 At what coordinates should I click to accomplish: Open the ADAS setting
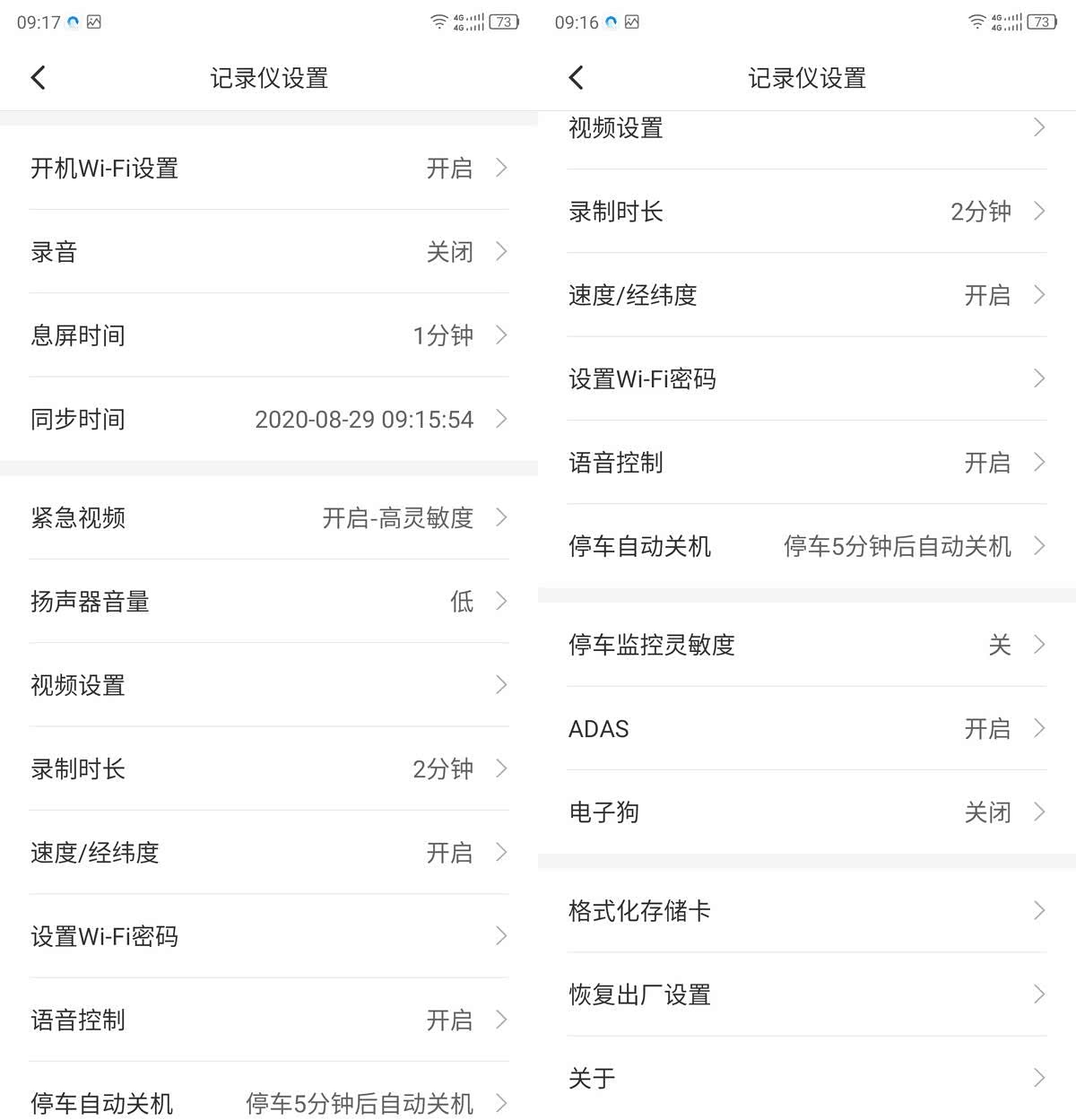[x=807, y=728]
